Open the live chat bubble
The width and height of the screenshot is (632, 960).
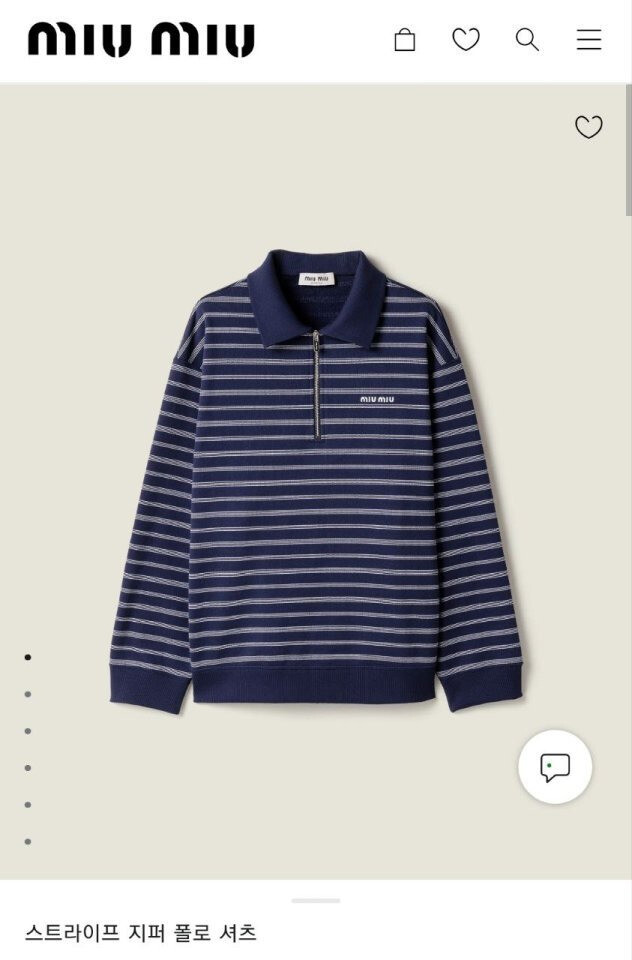point(555,767)
